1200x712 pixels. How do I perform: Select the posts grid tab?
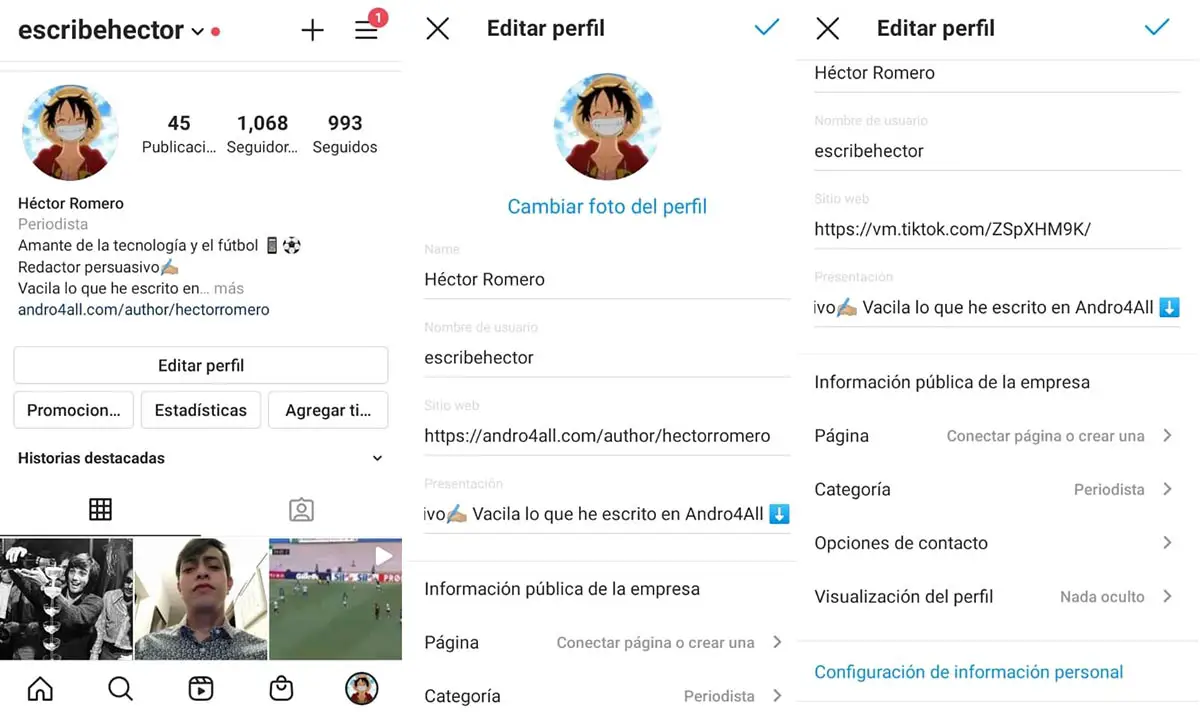100,510
